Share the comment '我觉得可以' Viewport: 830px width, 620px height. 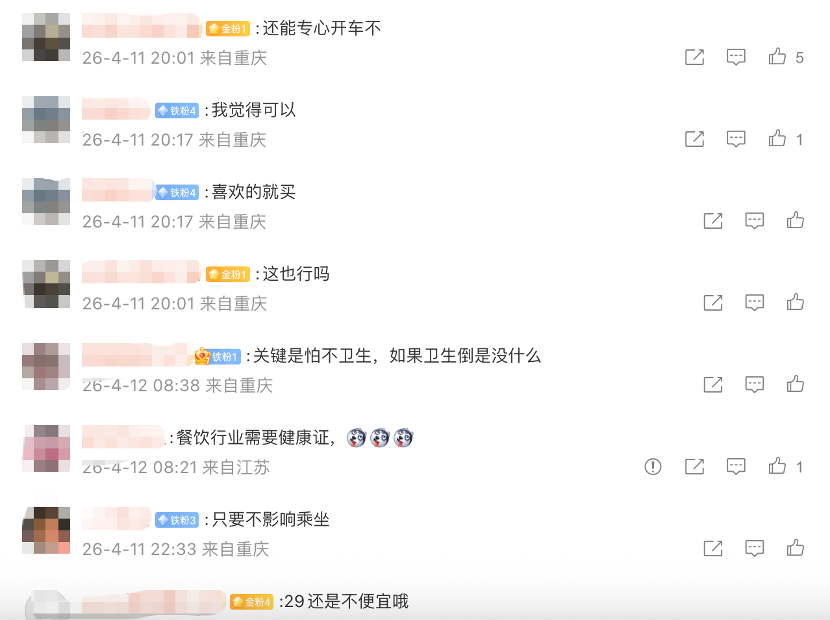click(x=694, y=139)
